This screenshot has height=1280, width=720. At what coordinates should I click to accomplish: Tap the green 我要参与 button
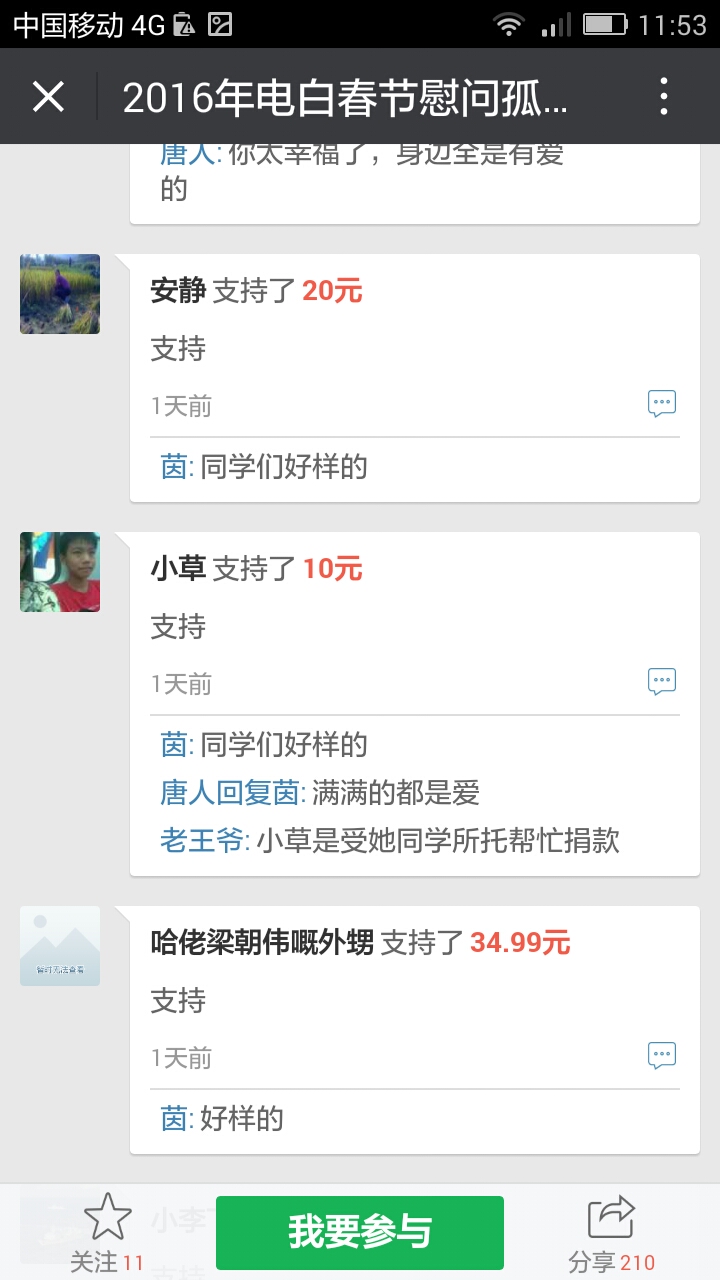point(360,1232)
